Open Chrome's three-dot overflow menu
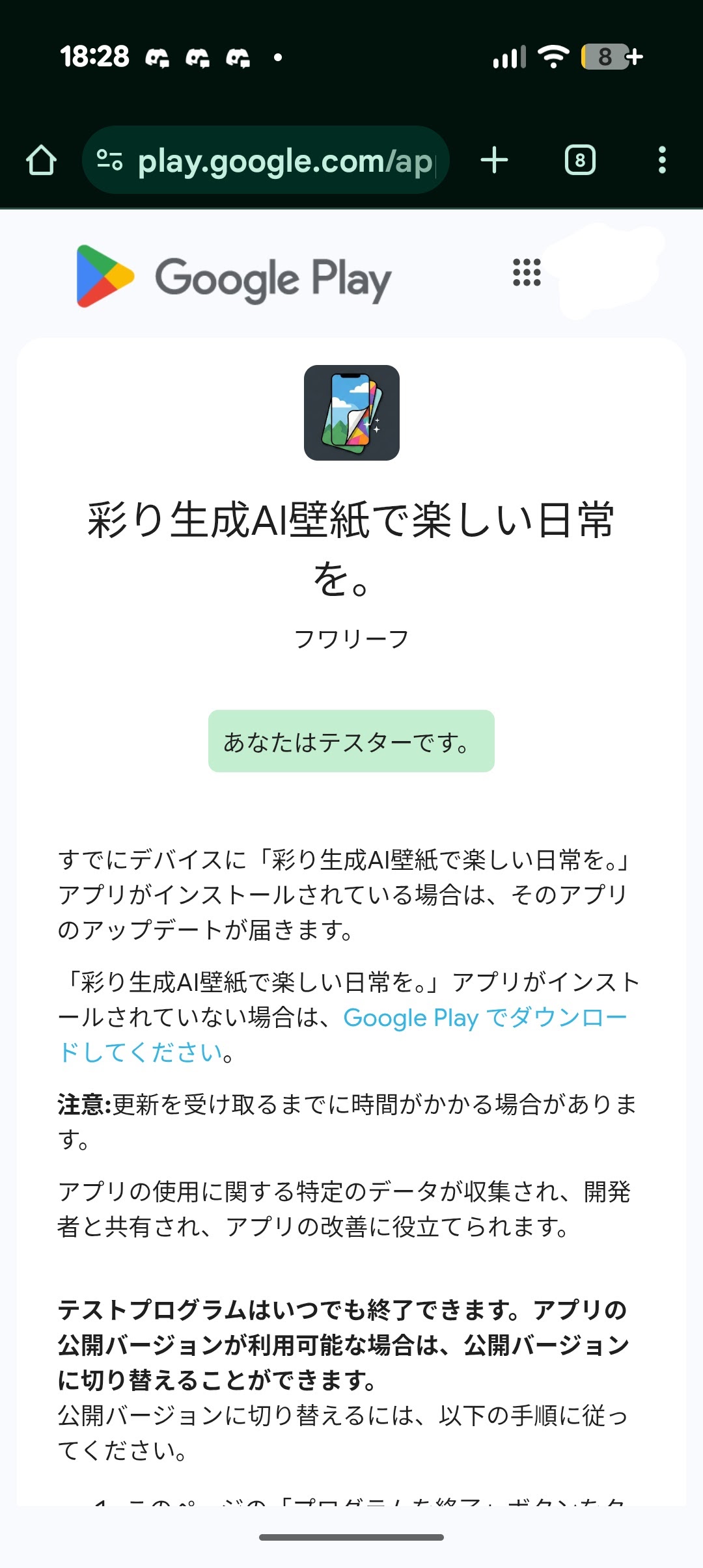 click(661, 160)
